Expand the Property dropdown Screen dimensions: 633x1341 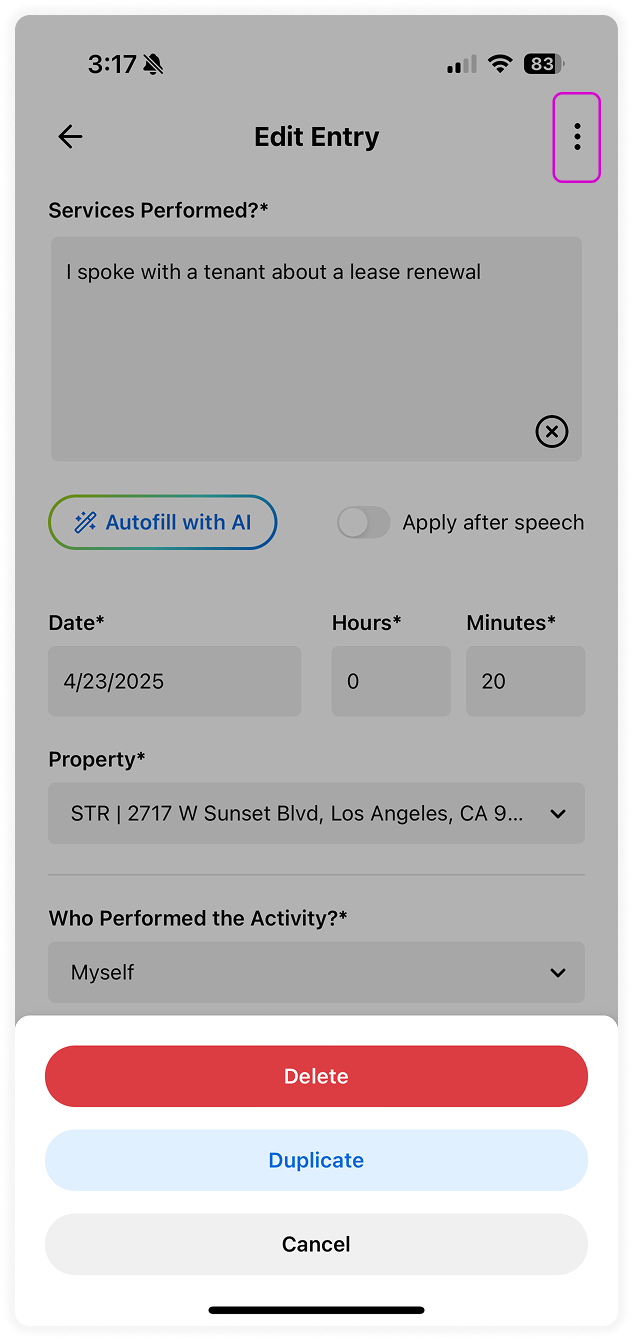[x=316, y=813]
